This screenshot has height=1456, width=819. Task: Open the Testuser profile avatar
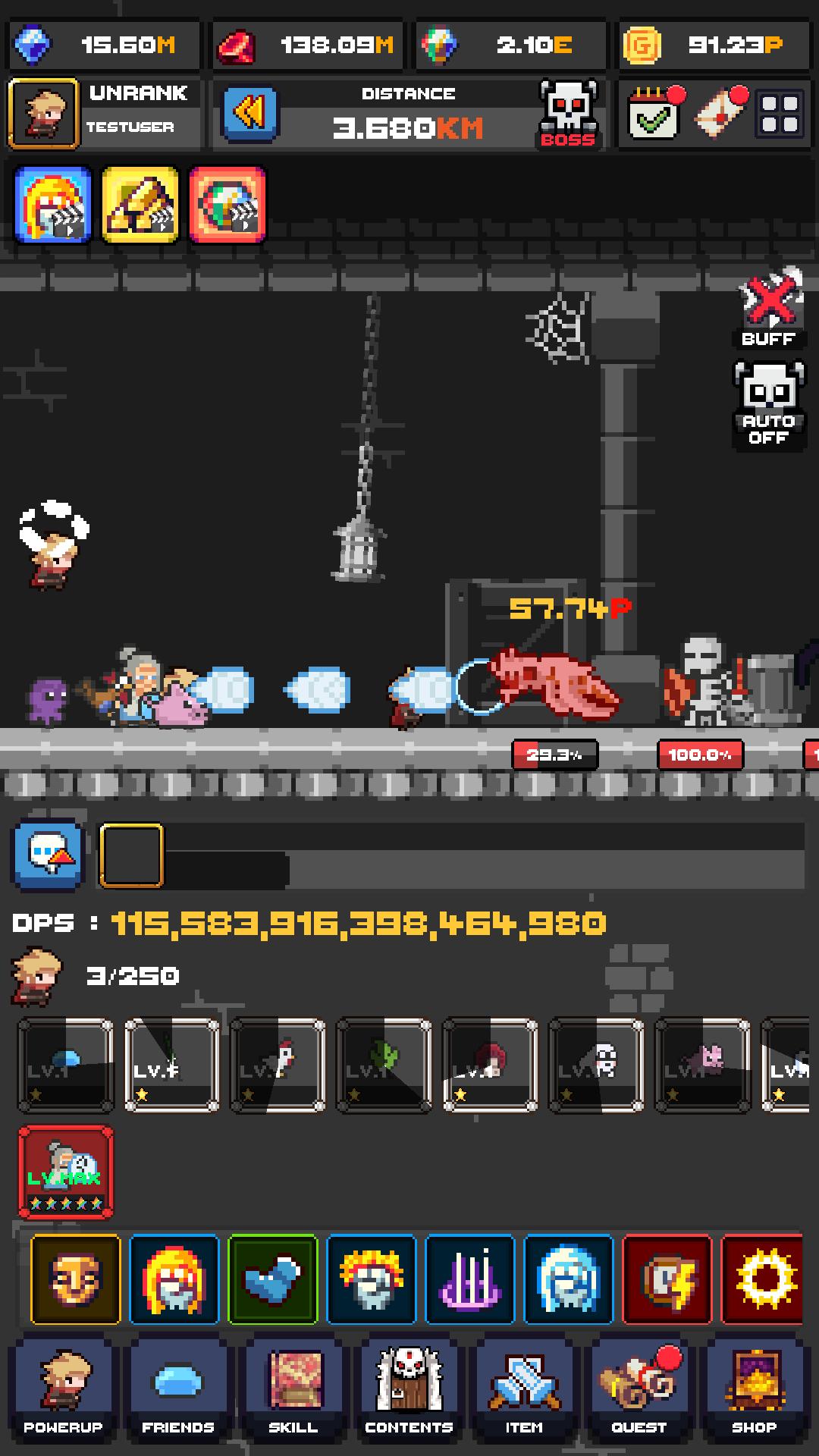click(44, 115)
